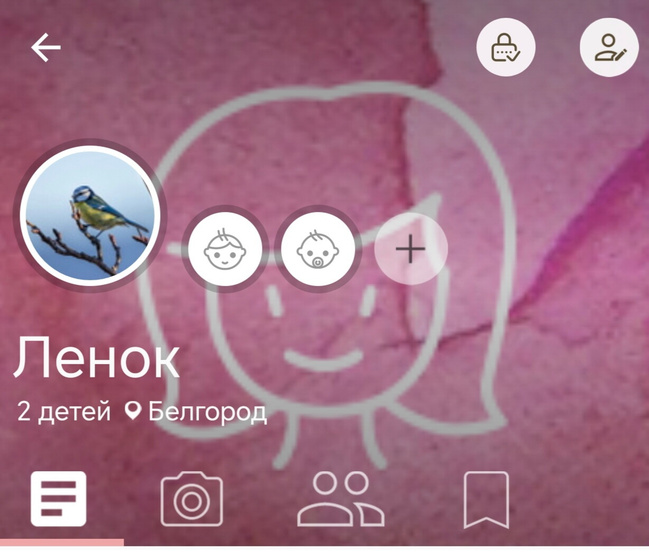The image size is (649, 560).
Task: Open the blue tit profile photo
Action: tap(92, 215)
